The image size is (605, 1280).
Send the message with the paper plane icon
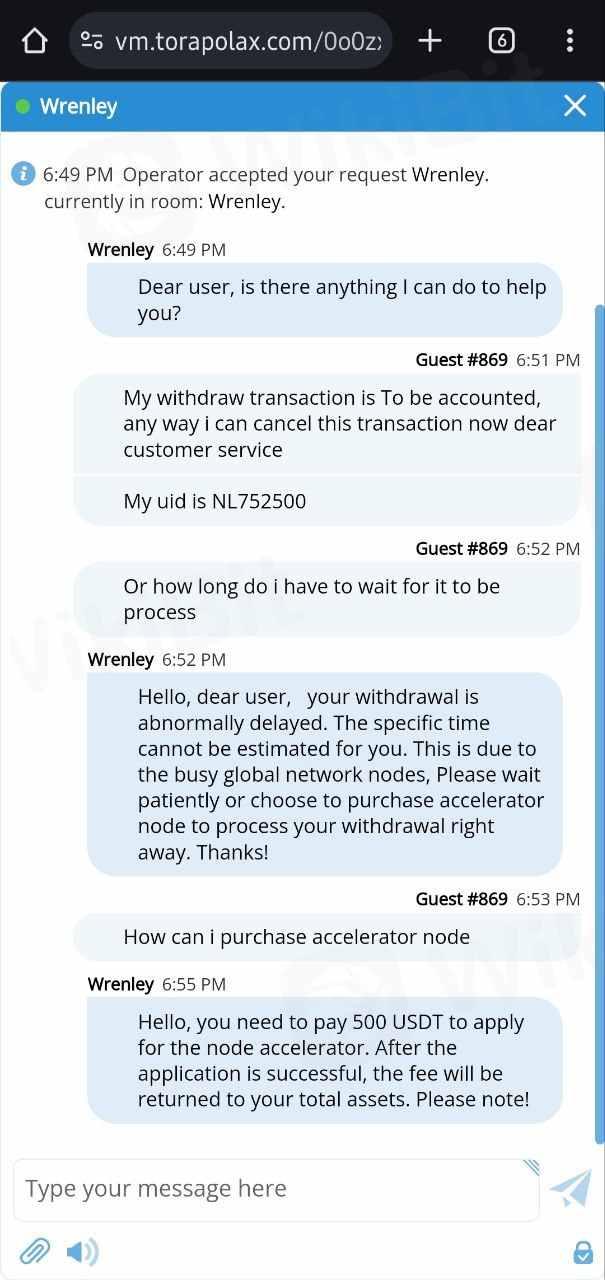point(571,1189)
